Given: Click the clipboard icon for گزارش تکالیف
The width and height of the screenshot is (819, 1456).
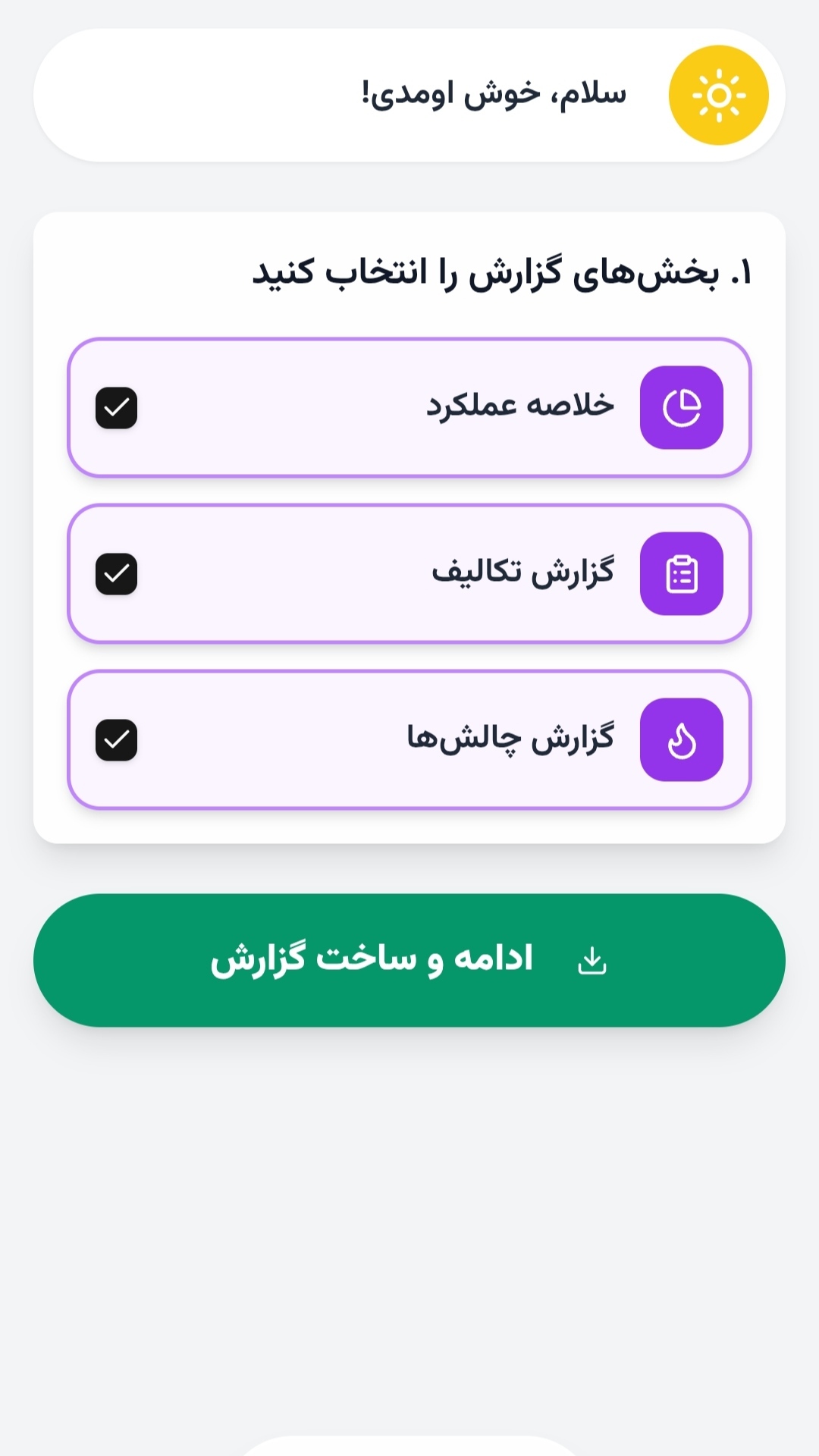Looking at the screenshot, I should pyautogui.click(x=681, y=574).
